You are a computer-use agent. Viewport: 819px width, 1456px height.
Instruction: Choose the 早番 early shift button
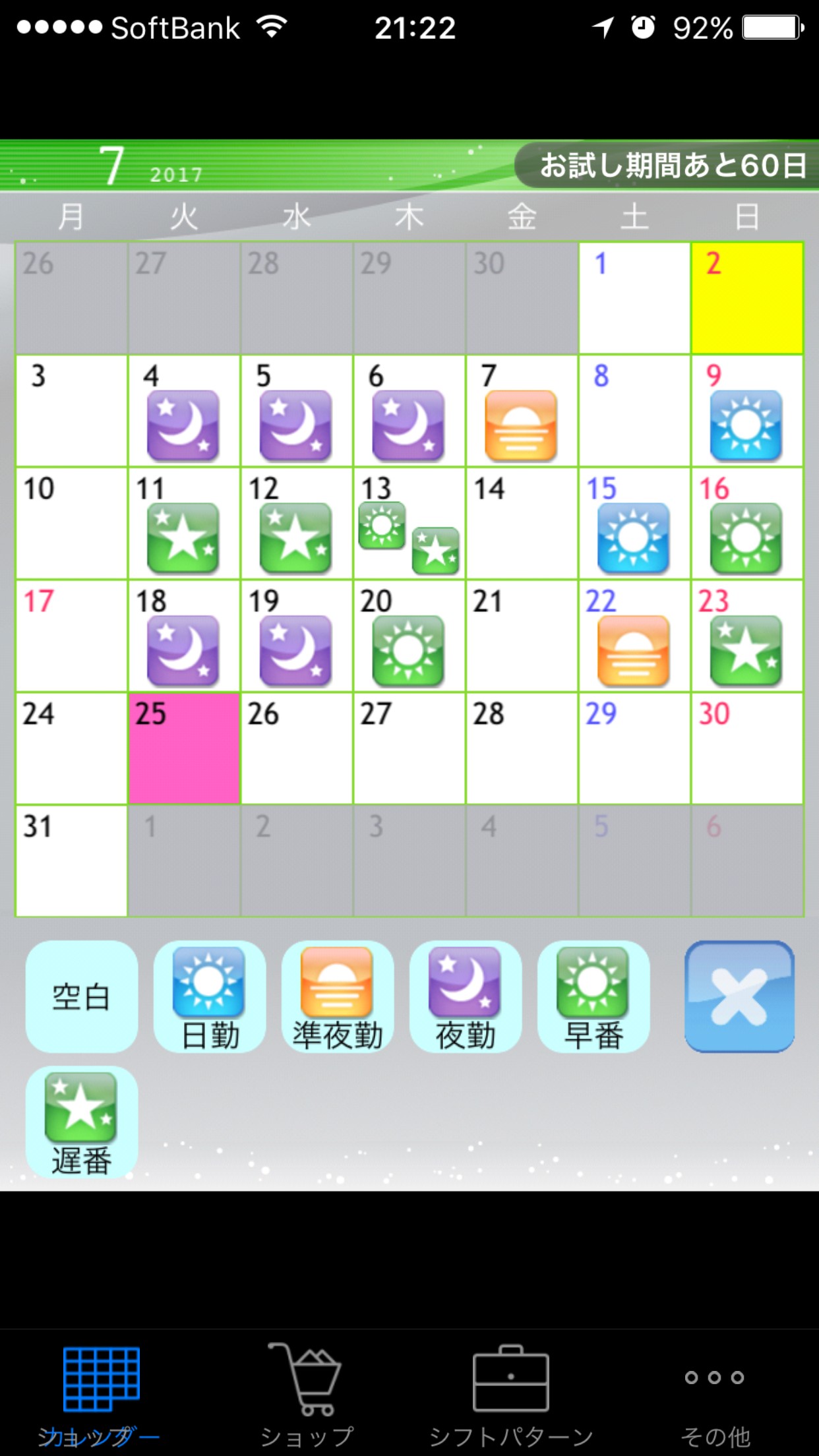[x=593, y=996]
